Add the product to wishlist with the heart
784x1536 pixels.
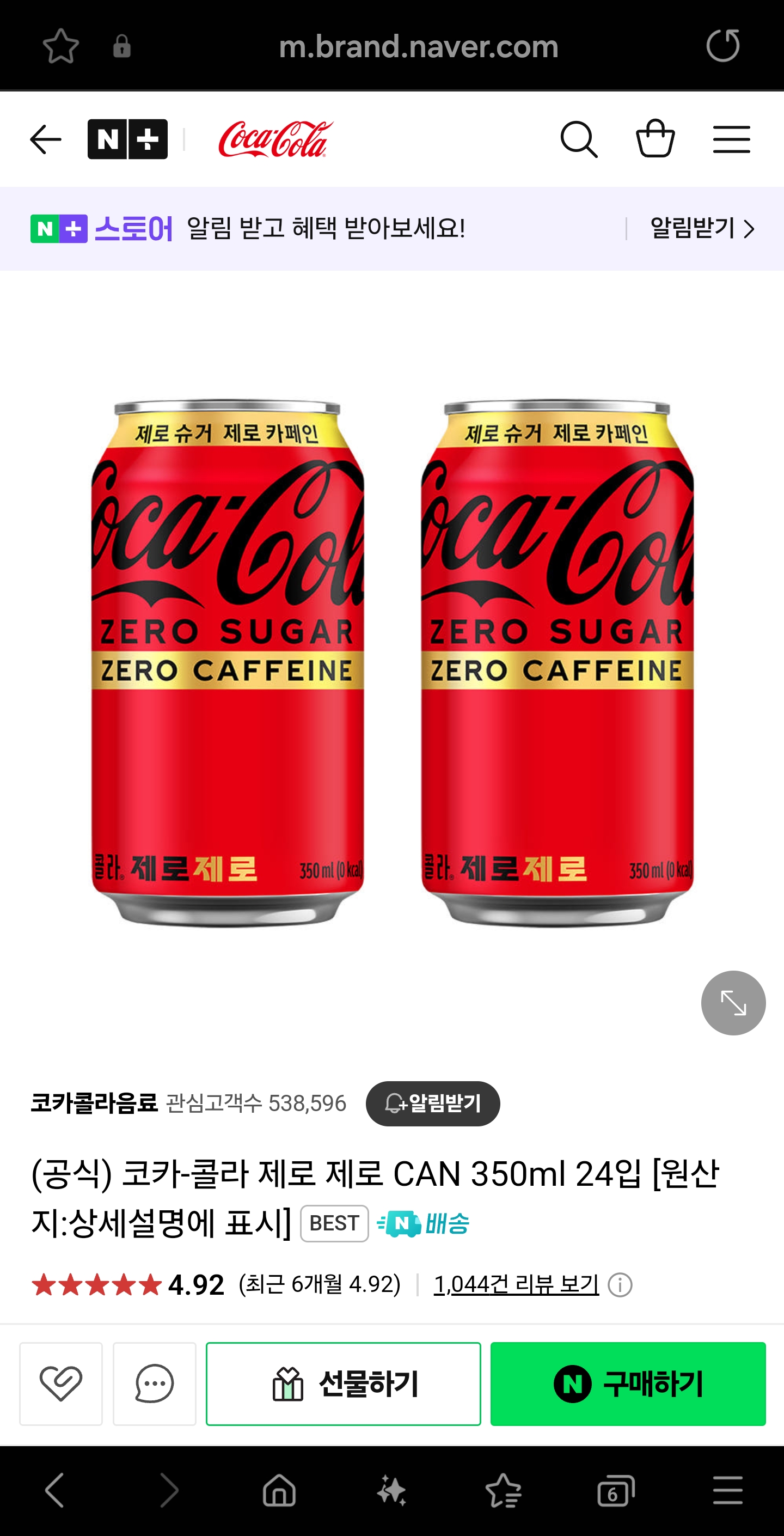pos(61,1383)
